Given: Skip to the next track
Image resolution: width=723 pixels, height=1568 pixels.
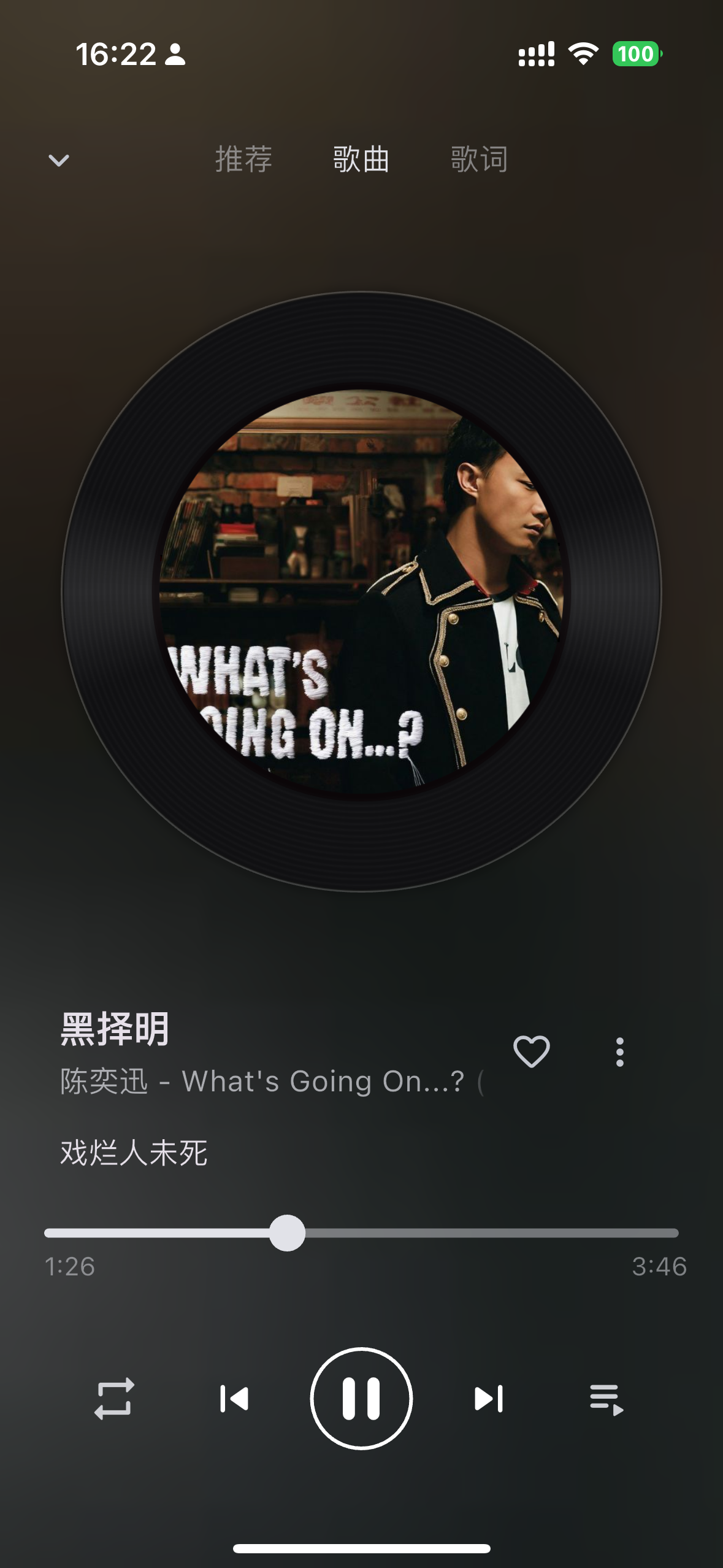Looking at the screenshot, I should click(x=489, y=1399).
